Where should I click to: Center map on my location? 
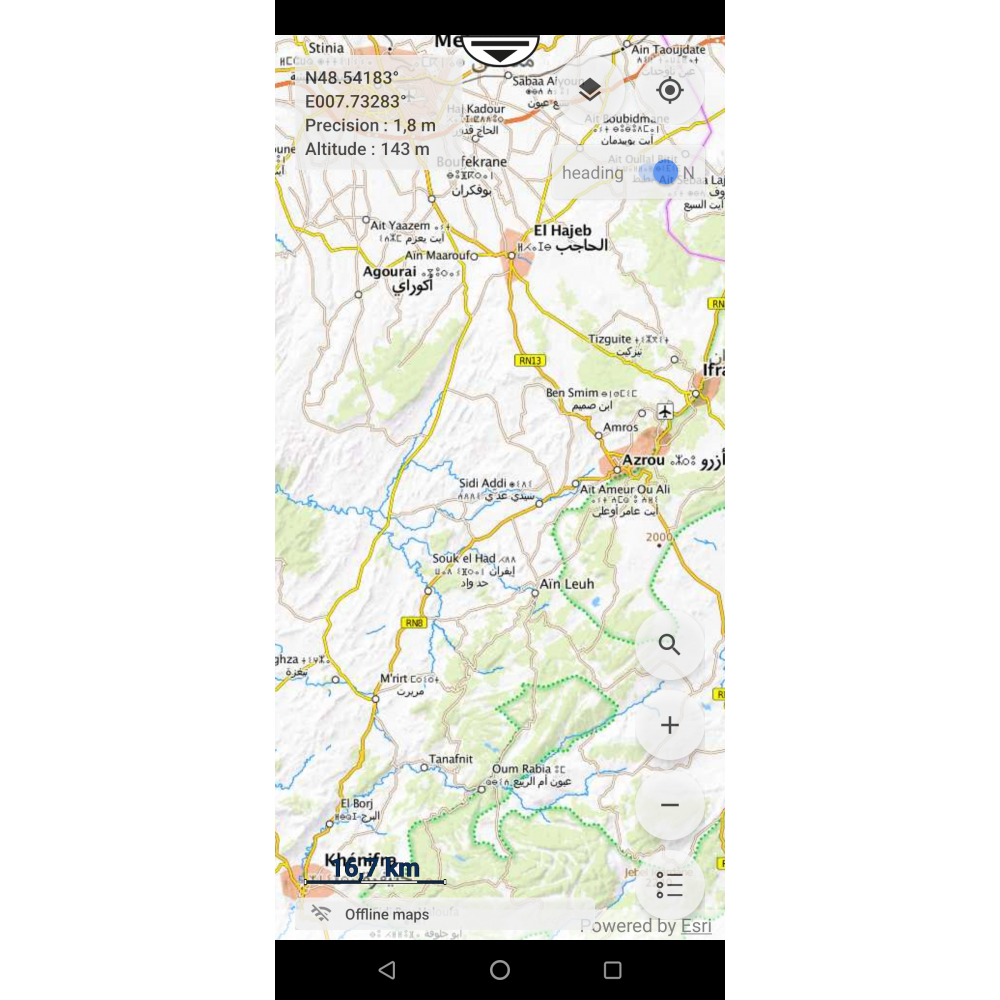coord(670,90)
